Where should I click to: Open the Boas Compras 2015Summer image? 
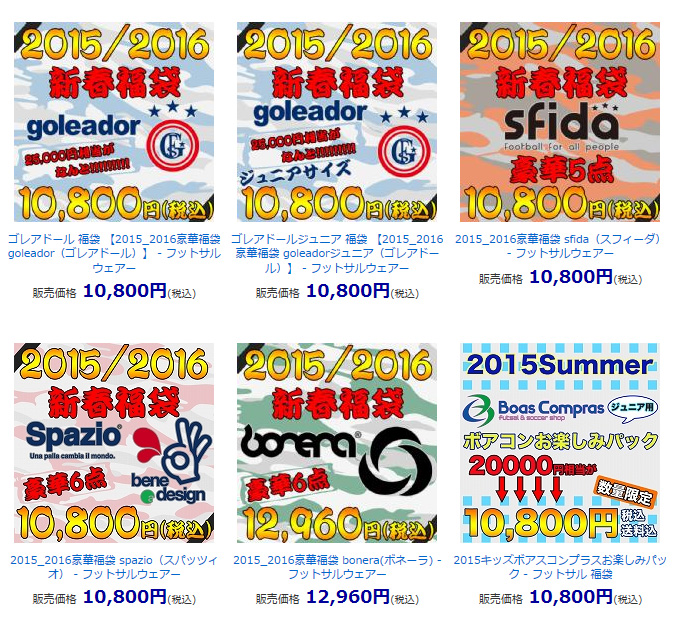560,443
